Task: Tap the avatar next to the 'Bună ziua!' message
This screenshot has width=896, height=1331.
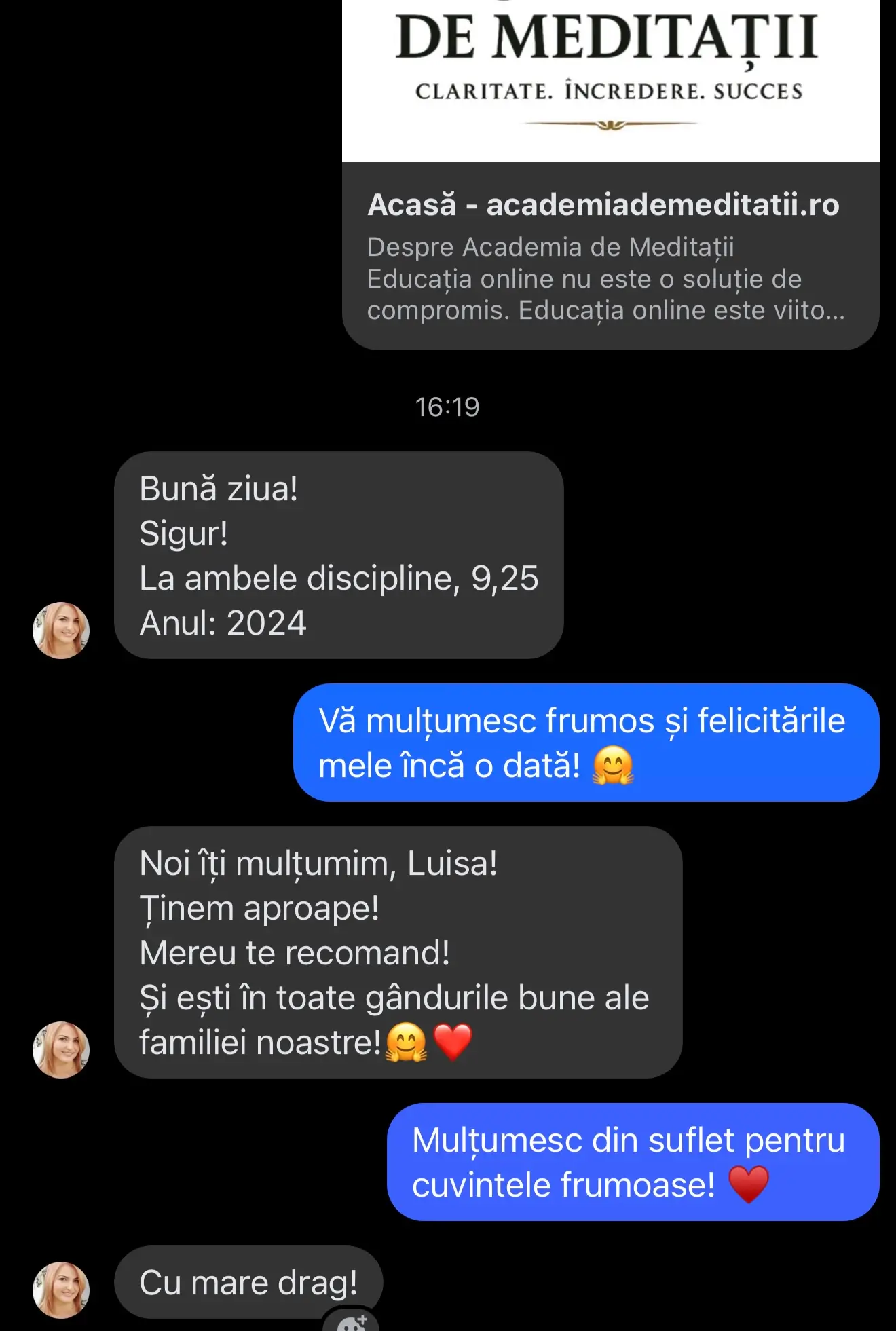Action: pos(62,629)
